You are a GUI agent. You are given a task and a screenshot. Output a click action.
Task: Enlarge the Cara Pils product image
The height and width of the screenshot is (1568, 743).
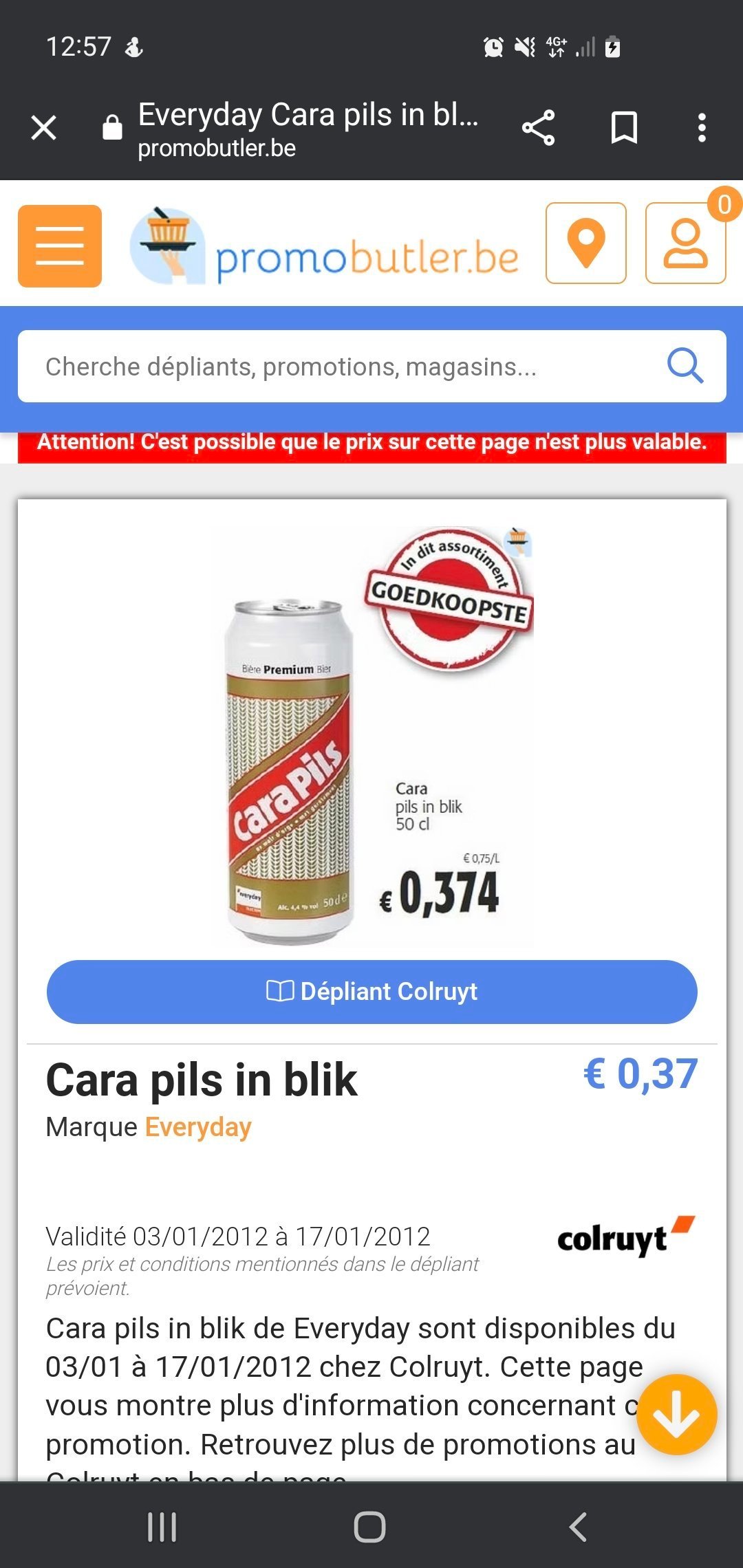pyautogui.click(x=371, y=736)
